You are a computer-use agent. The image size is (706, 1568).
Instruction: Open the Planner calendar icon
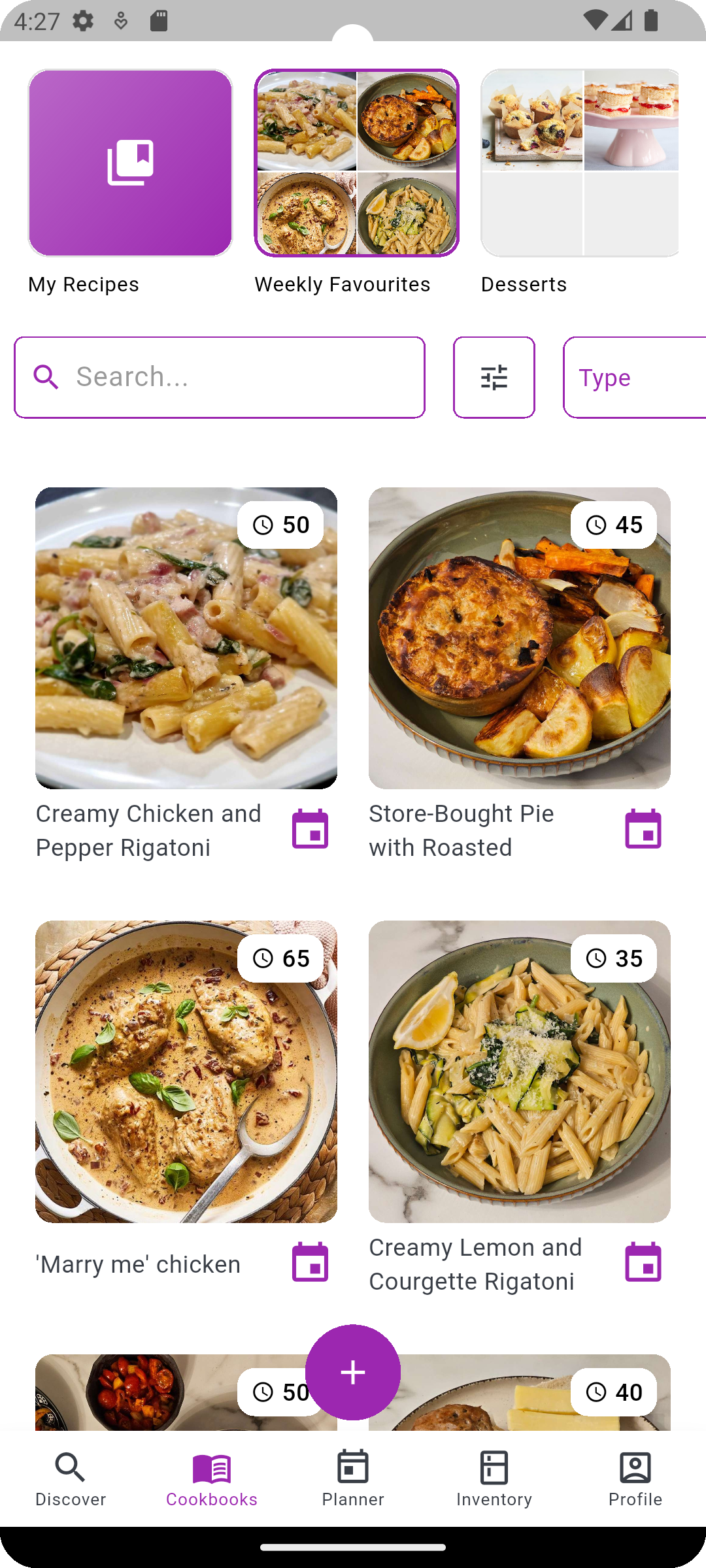pyautogui.click(x=353, y=1467)
